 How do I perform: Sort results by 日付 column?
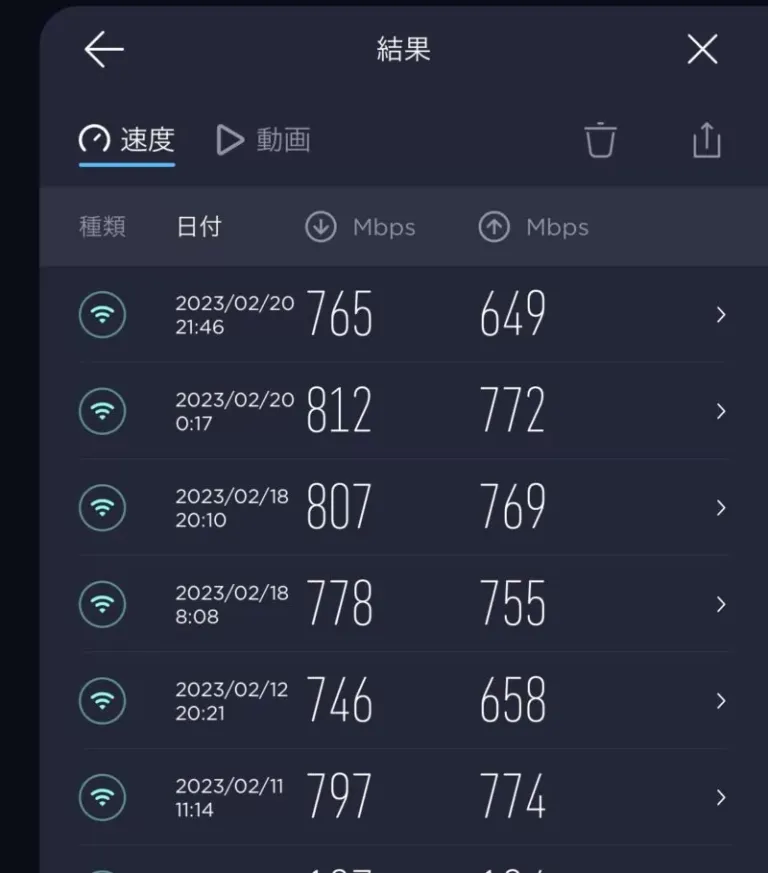coord(198,227)
